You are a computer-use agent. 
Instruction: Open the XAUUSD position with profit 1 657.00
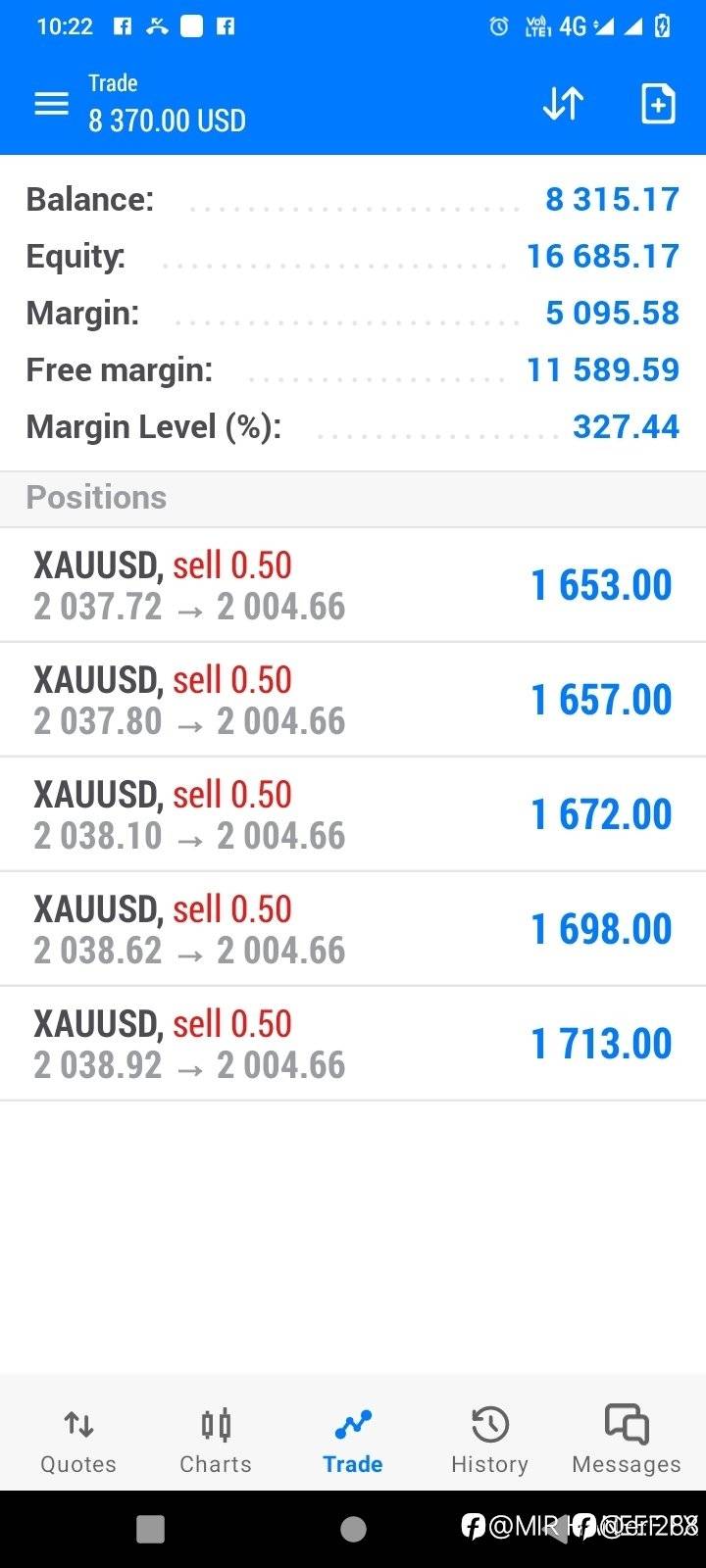(353, 700)
